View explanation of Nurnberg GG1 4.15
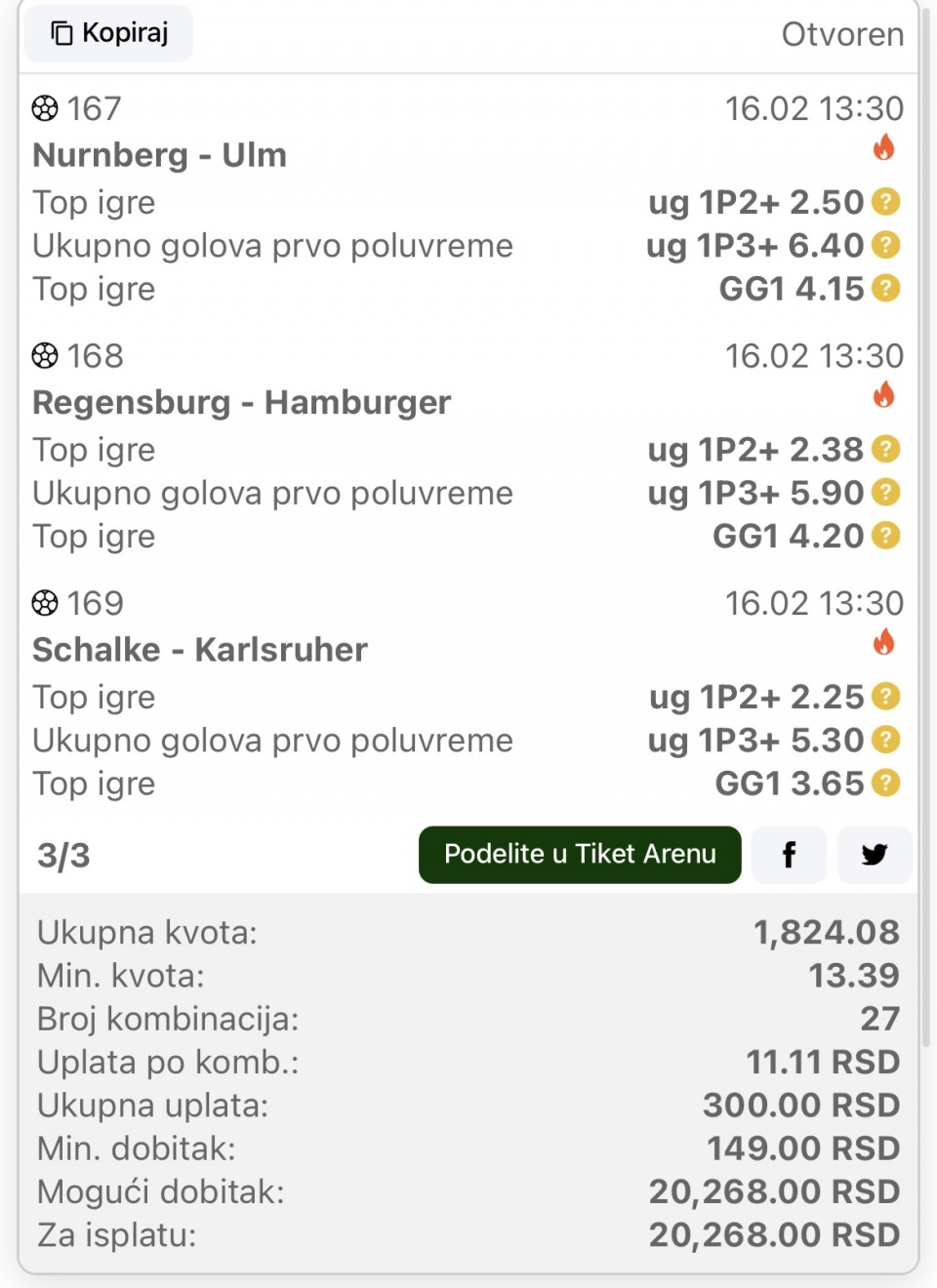Image resolution: width=937 pixels, height=1288 pixels. [885, 289]
